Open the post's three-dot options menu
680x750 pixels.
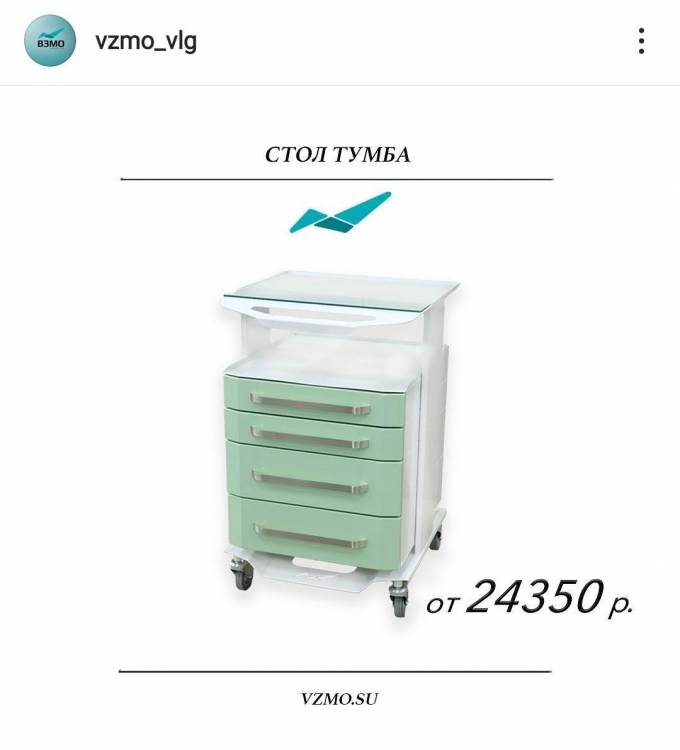pyautogui.click(x=641, y=42)
